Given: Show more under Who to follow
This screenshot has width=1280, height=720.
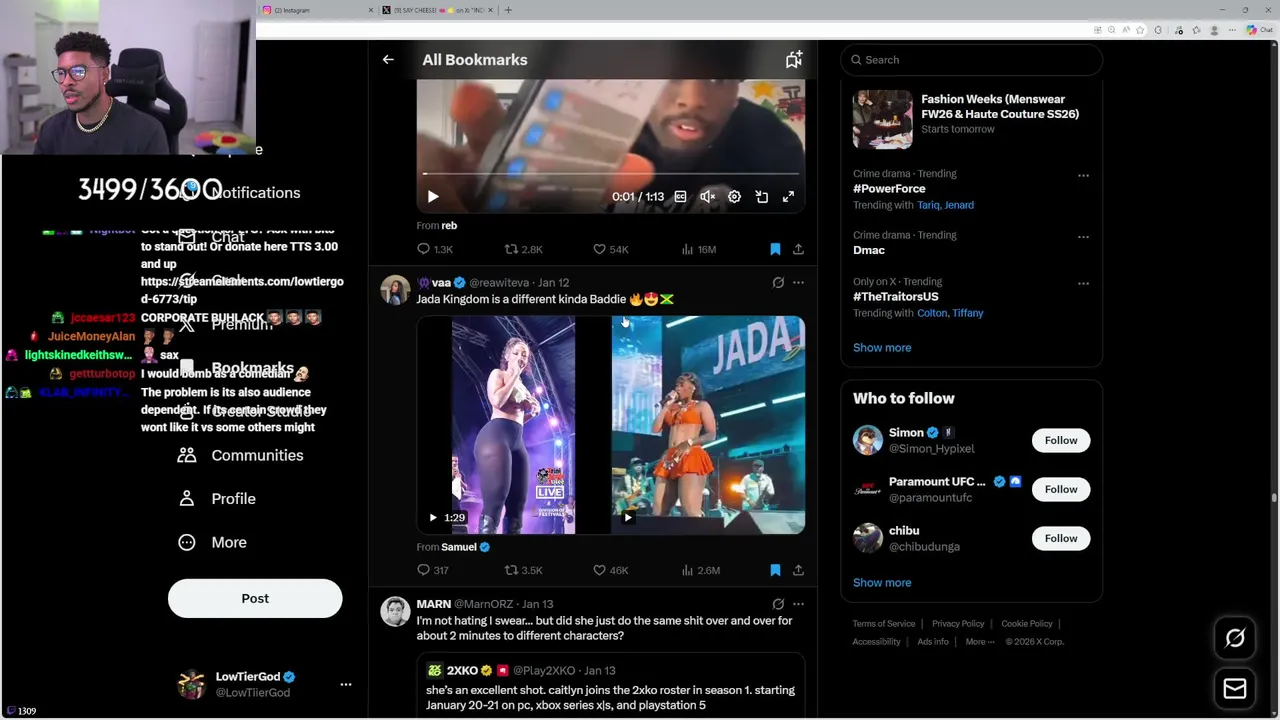Looking at the screenshot, I should (882, 582).
